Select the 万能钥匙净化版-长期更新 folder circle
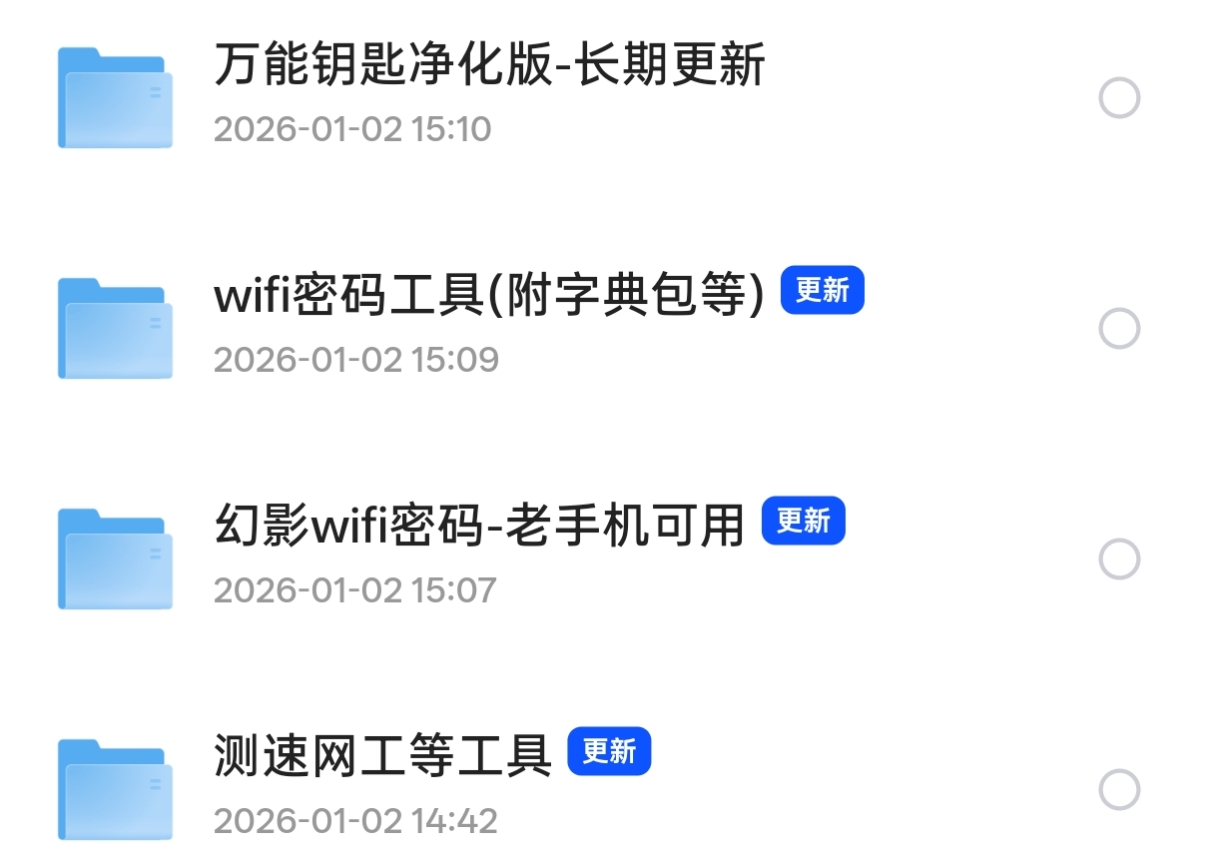This screenshot has width=1214, height=850. pyautogui.click(x=1119, y=99)
